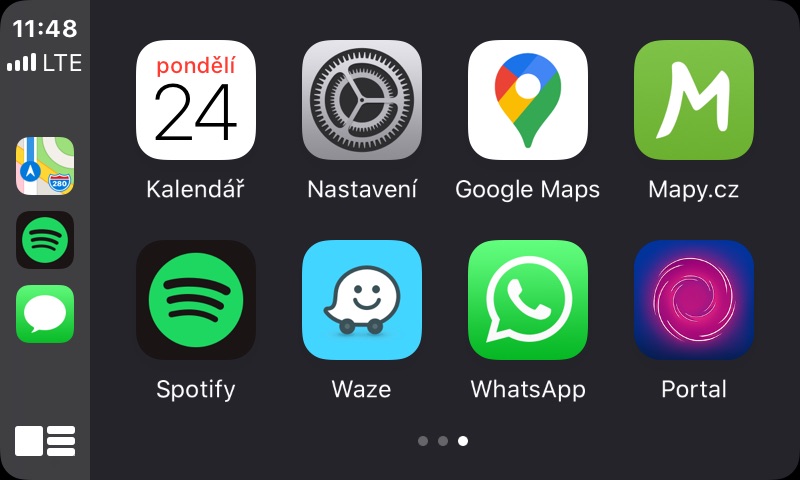Switch to the dashboard view

45,441
